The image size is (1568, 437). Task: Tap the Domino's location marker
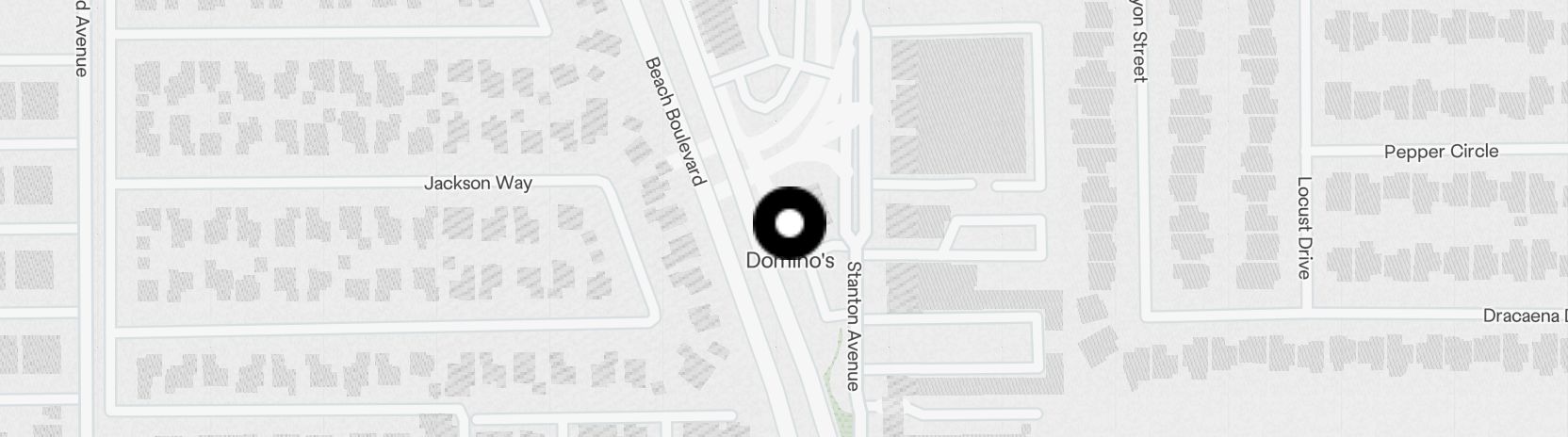(790, 224)
